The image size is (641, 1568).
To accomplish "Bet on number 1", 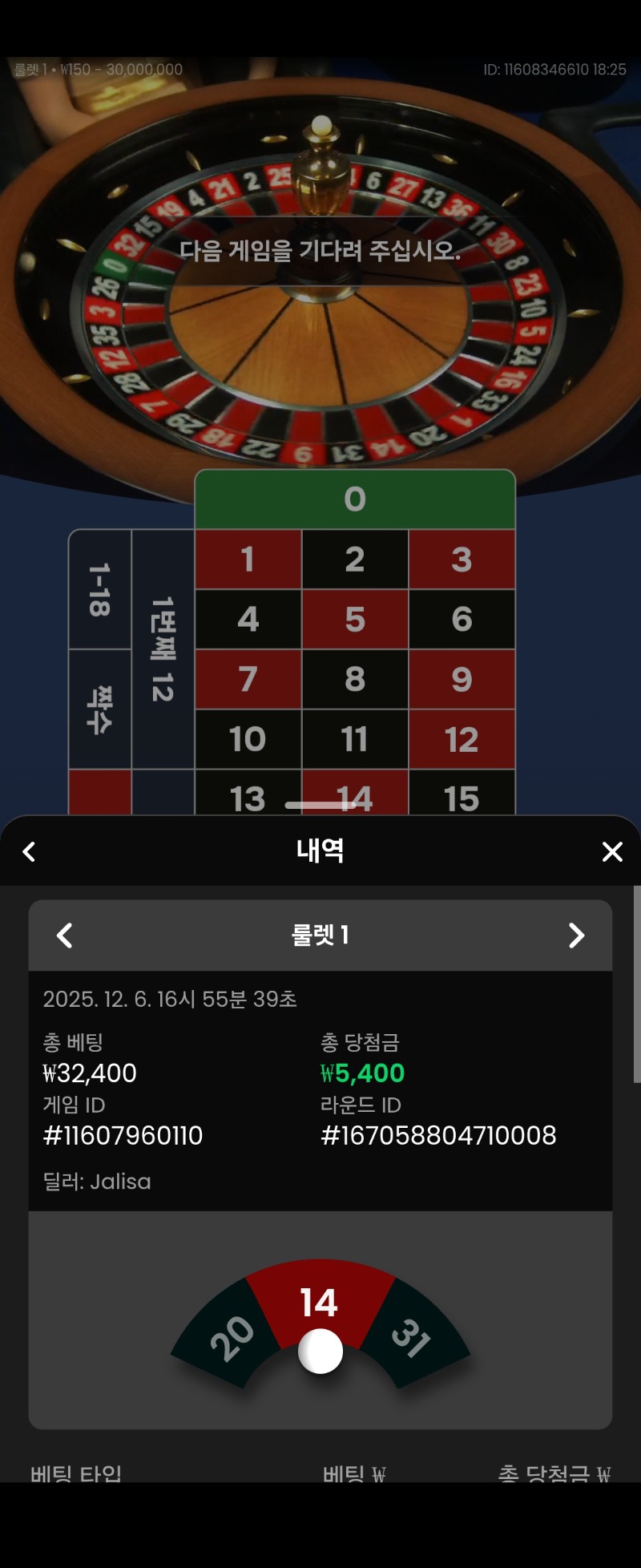I will pos(248,560).
